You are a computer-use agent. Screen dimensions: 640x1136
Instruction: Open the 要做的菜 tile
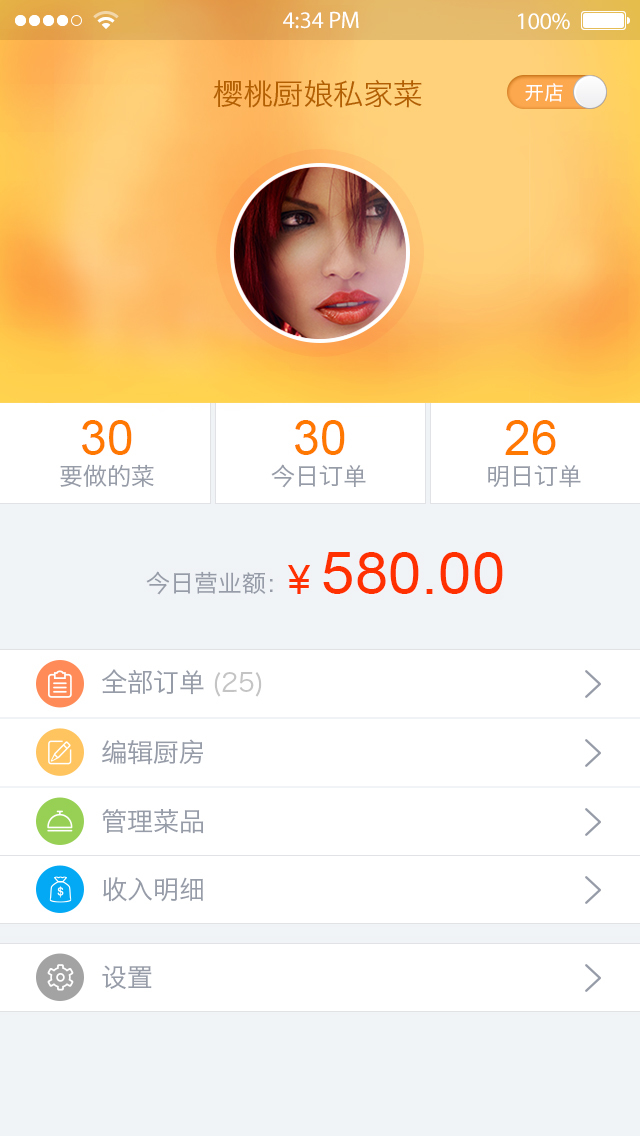[x=106, y=453]
